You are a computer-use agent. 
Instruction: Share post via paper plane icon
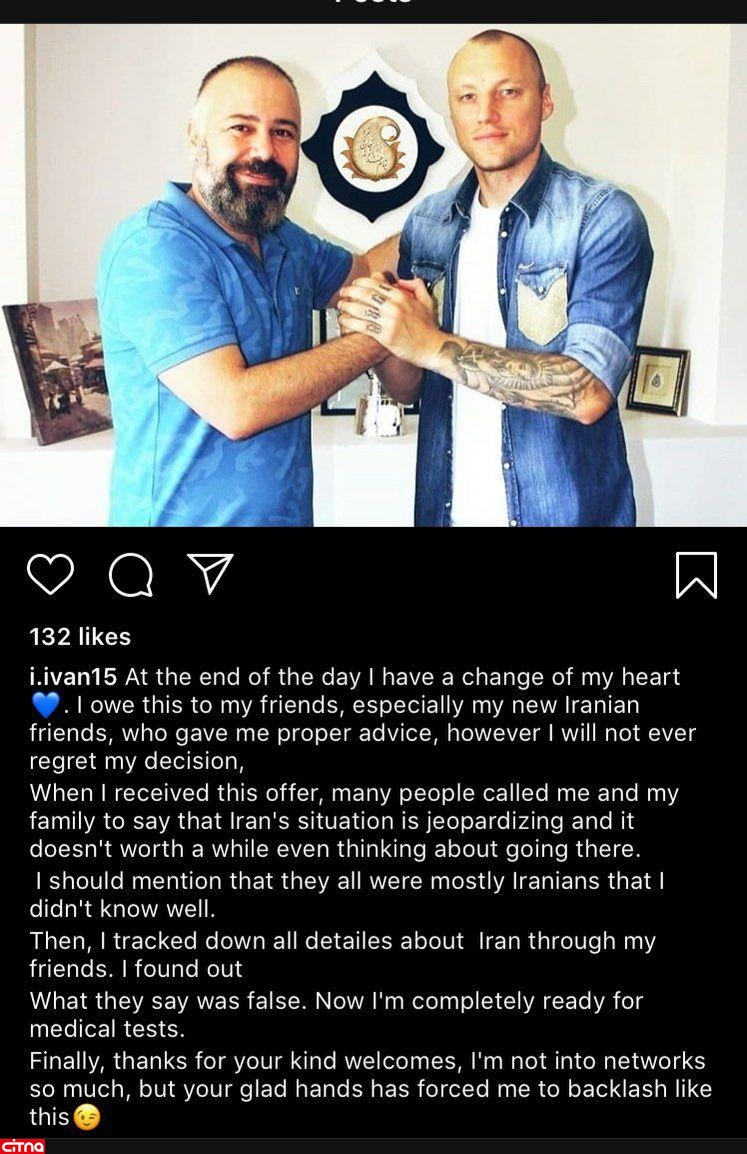tap(210, 573)
